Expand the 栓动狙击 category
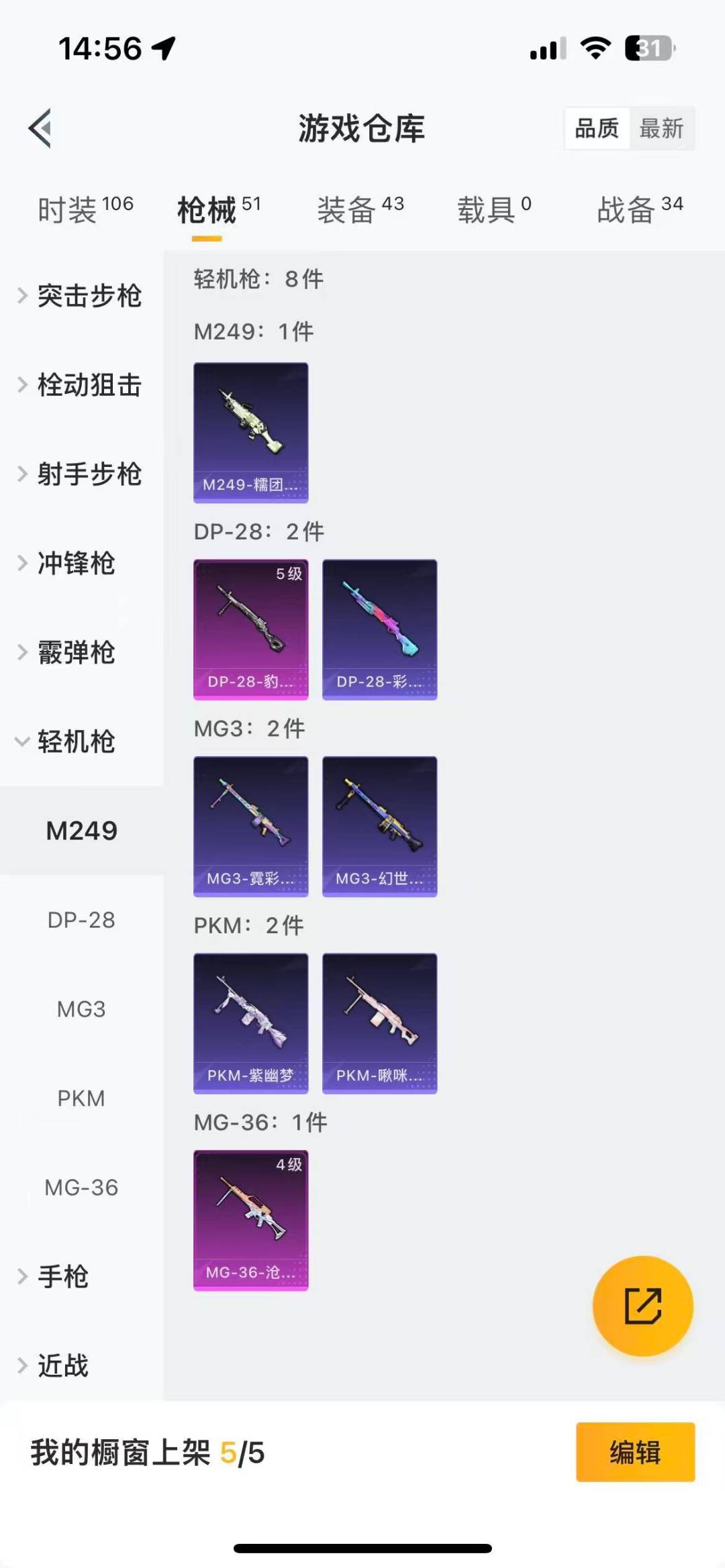 81,385
